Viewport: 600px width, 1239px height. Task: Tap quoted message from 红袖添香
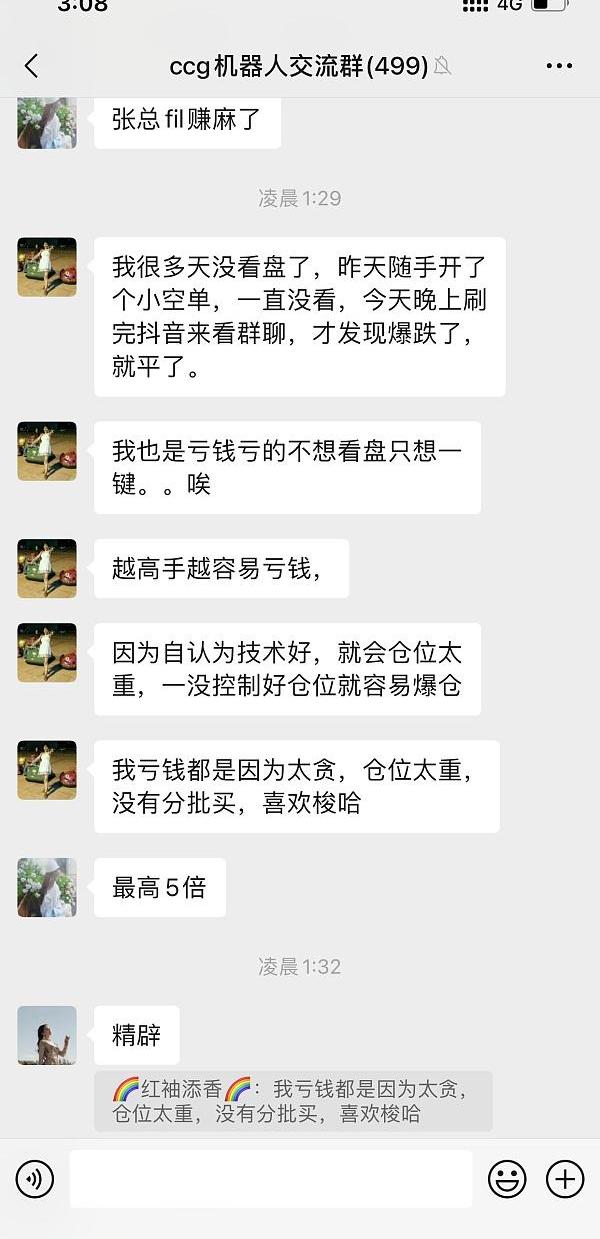(x=293, y=1101)
